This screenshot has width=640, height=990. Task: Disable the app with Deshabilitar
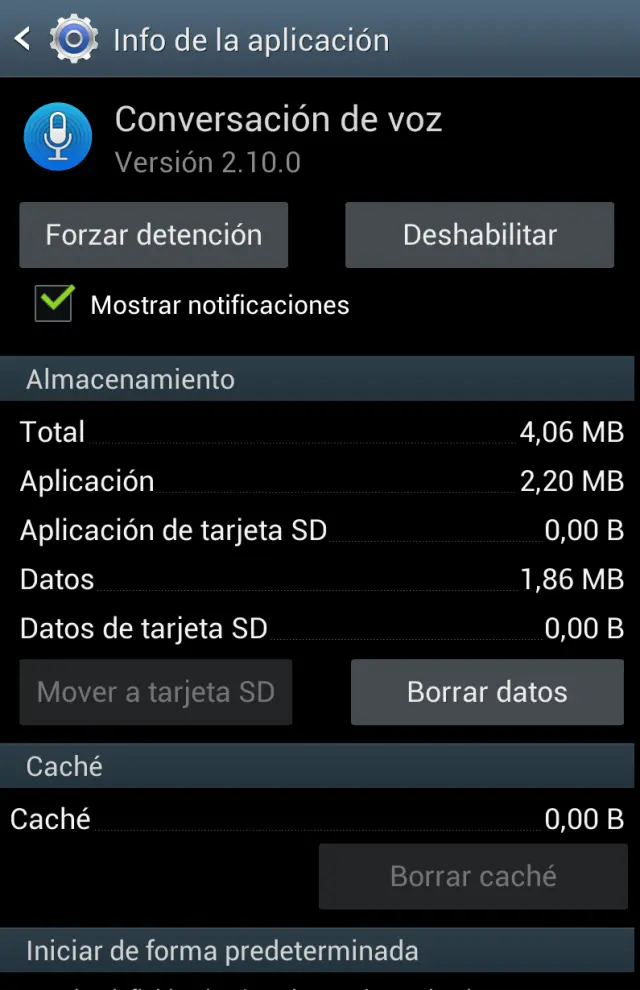pyautogui.click(x=479, y=235)
